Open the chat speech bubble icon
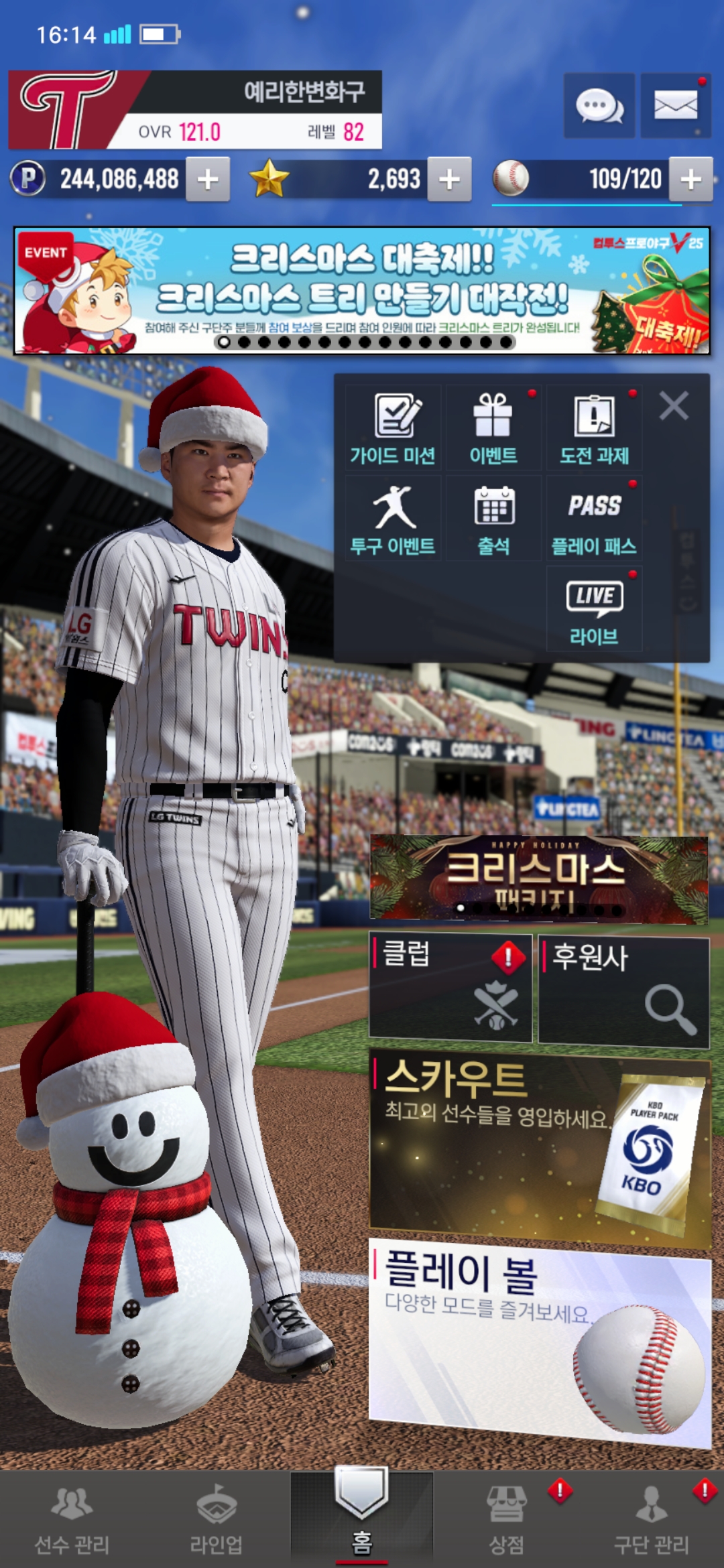 pyautogui.click(x=599, y=106)
